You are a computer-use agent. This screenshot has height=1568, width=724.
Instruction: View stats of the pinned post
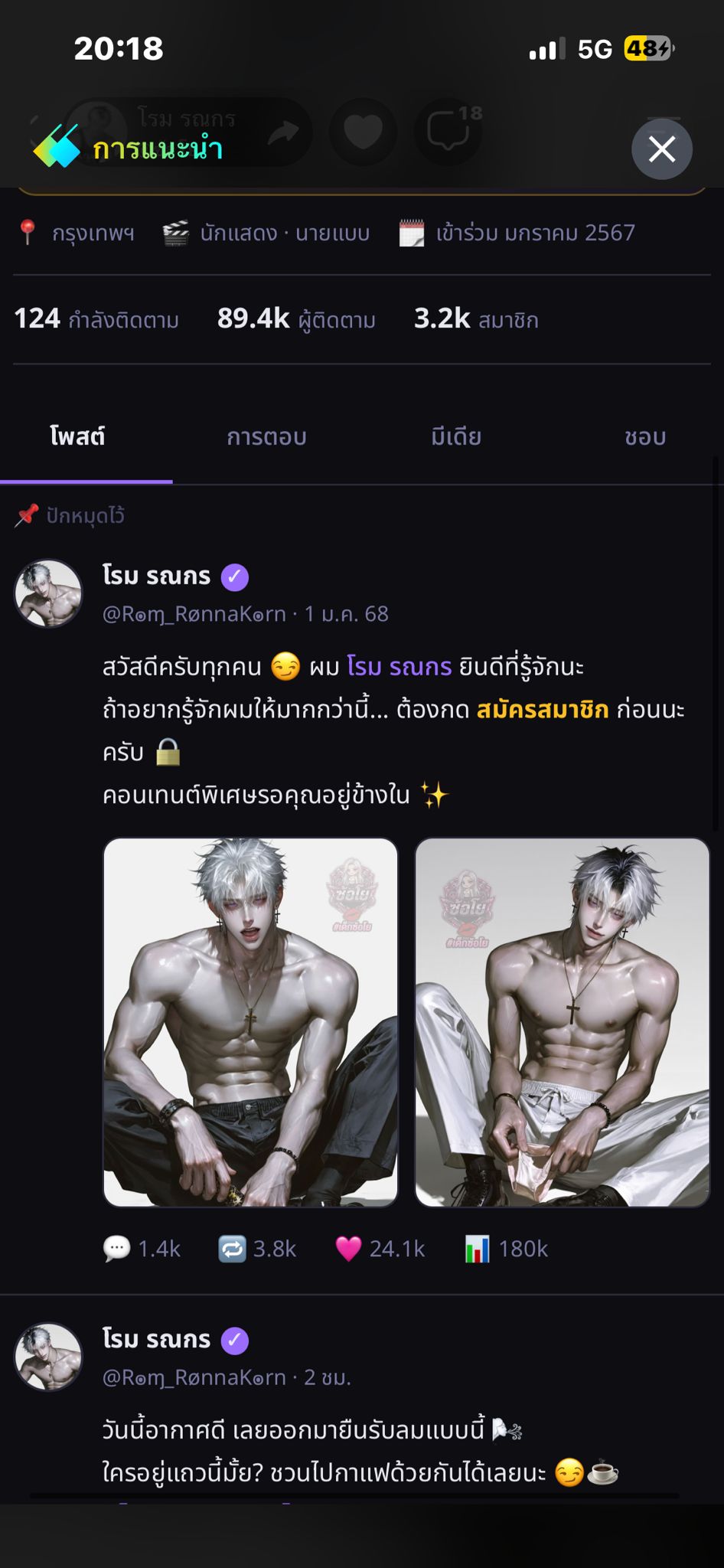[x=507, y=1249]
